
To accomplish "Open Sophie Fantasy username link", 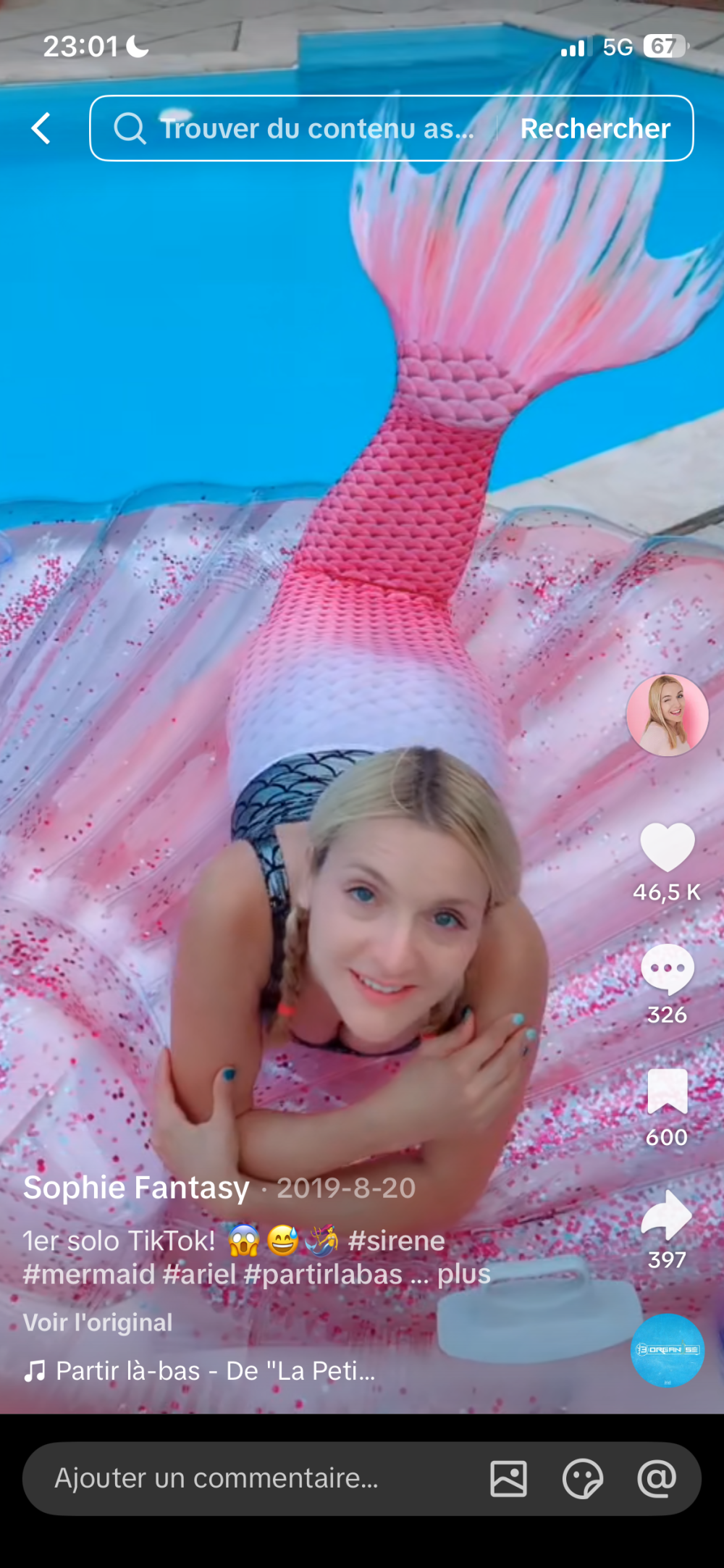I will tap(136, 1188).
